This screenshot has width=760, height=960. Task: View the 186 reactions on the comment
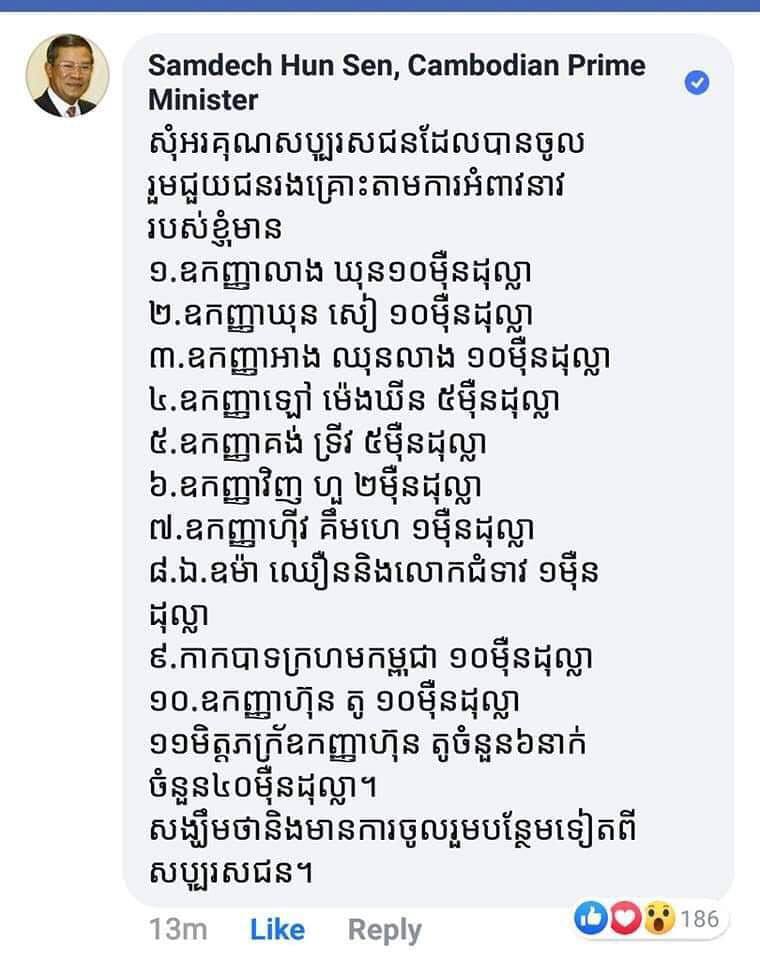650,919
